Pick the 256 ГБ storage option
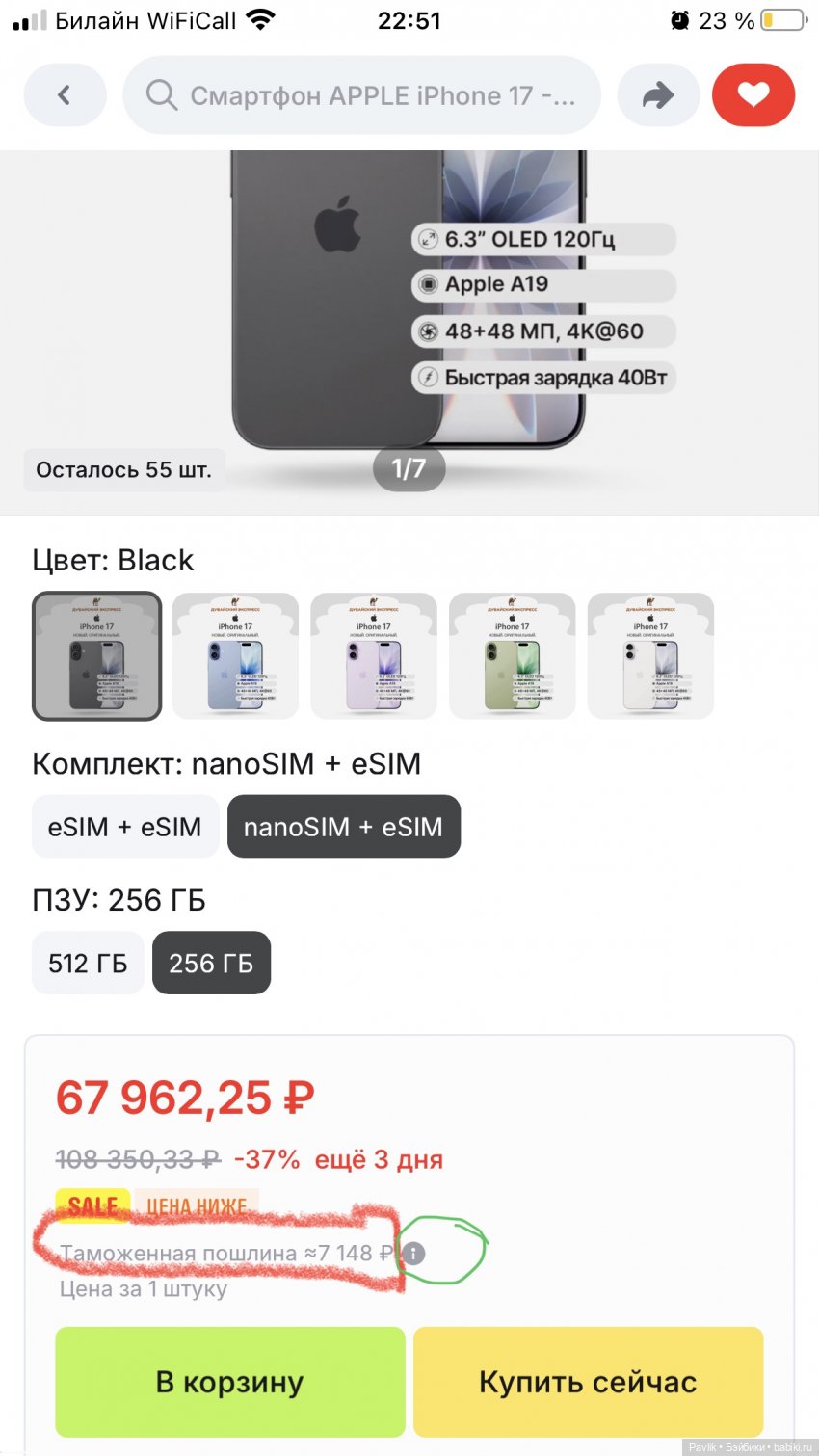This screenshot has height=1456, width=819. pos(211,963)
